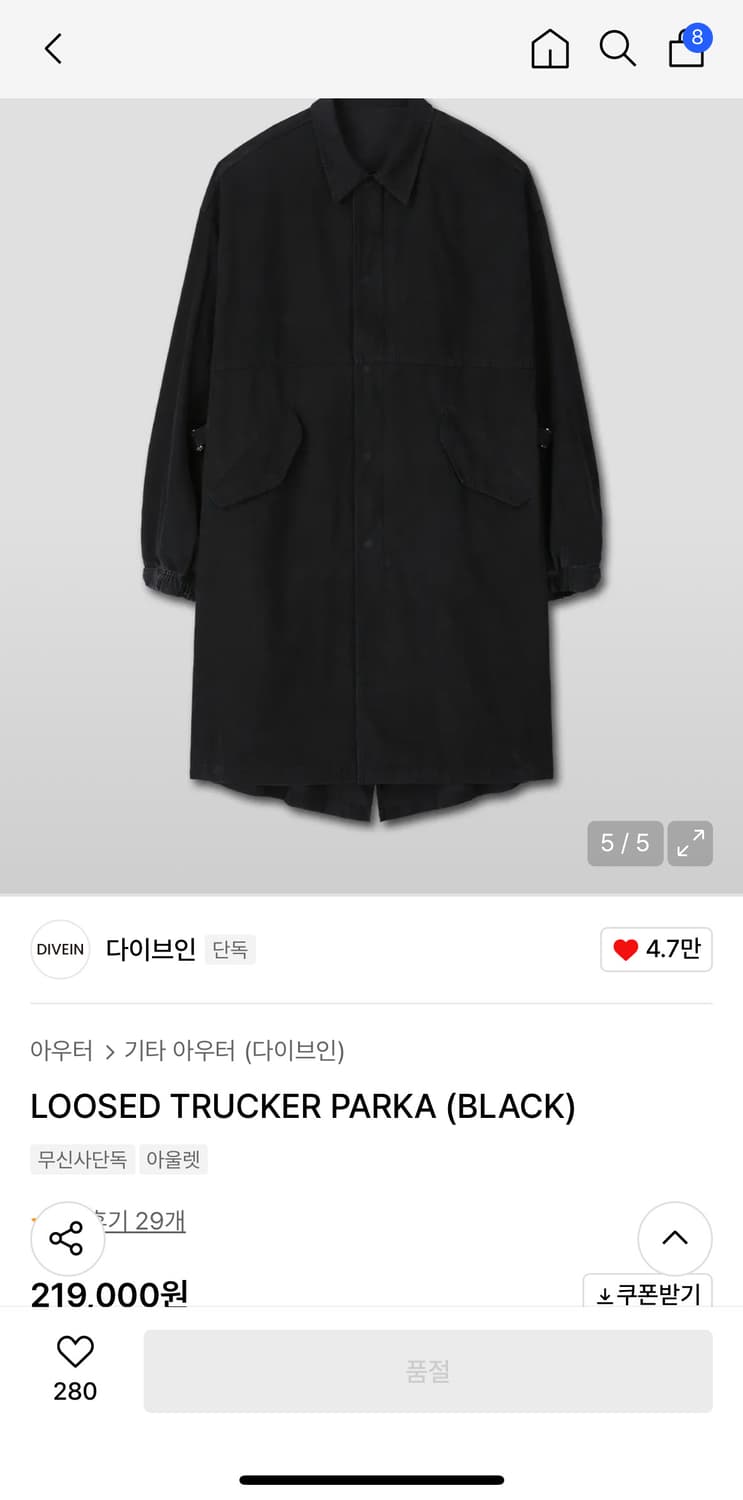This screenshot has width=743, height=1500.
Task: Select the 아울렛 tab label
Action: pyautogui.click(x=173, y=1159)
